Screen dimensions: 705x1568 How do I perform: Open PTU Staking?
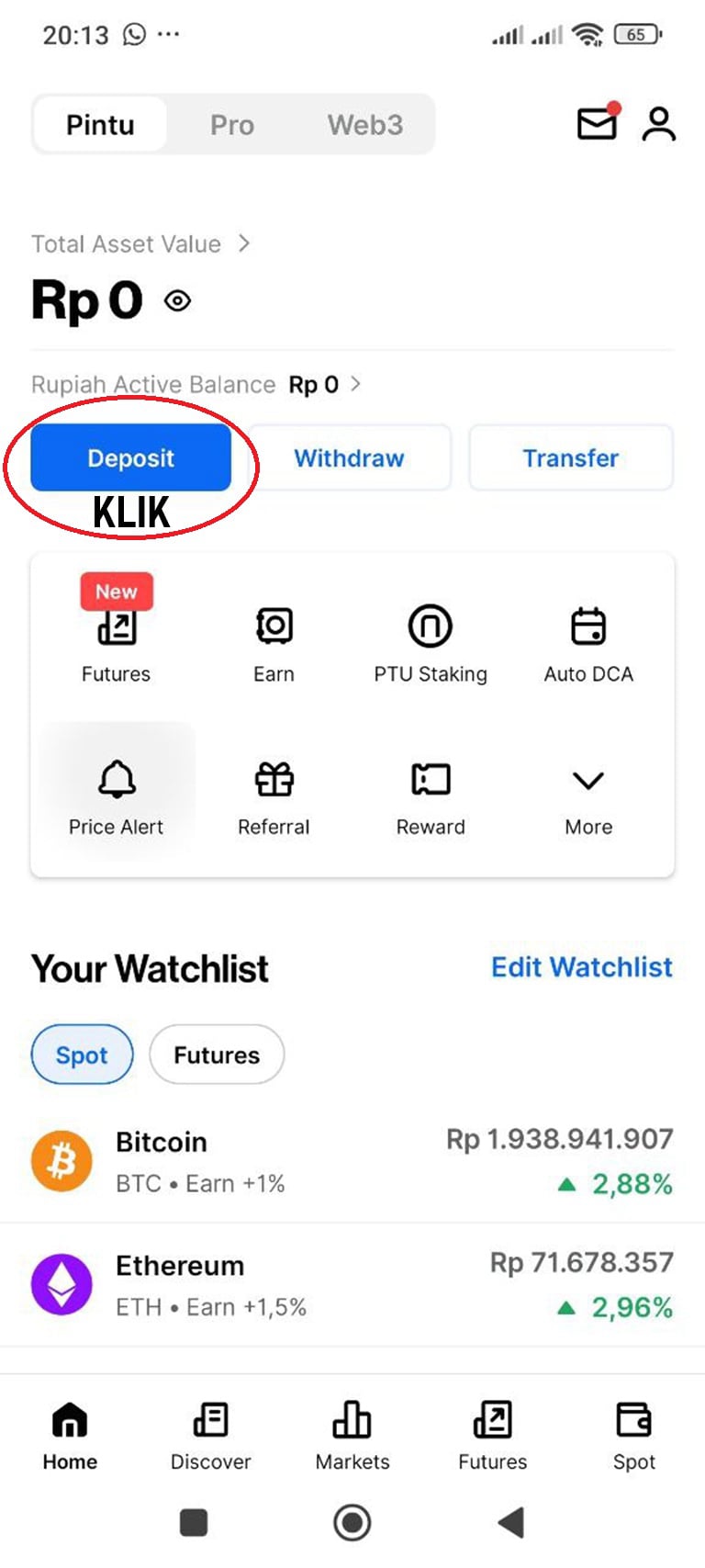click(x=430, y=641)
